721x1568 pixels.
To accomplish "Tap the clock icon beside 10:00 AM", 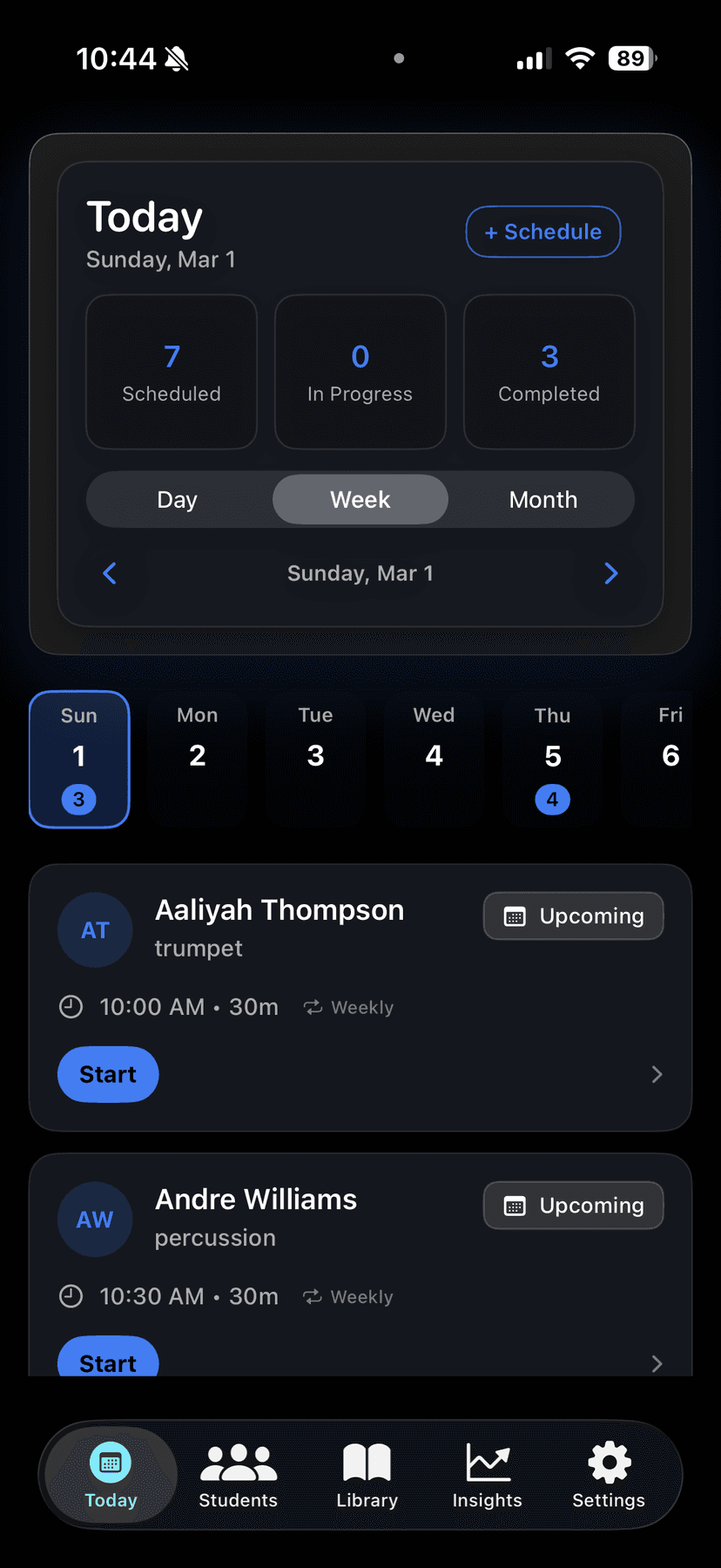I will (x=71, y=1006).
